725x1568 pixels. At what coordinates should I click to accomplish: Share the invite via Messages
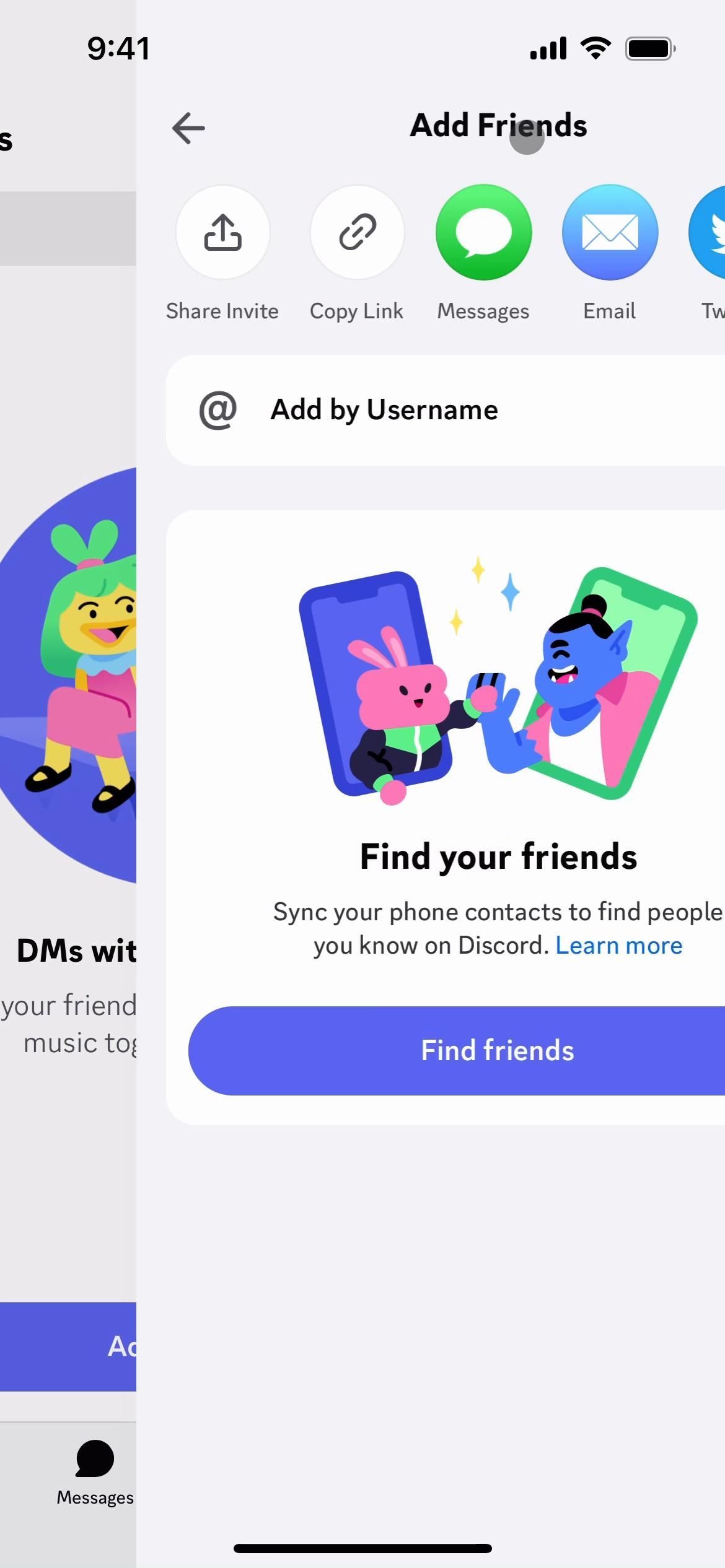coord(483,233)
